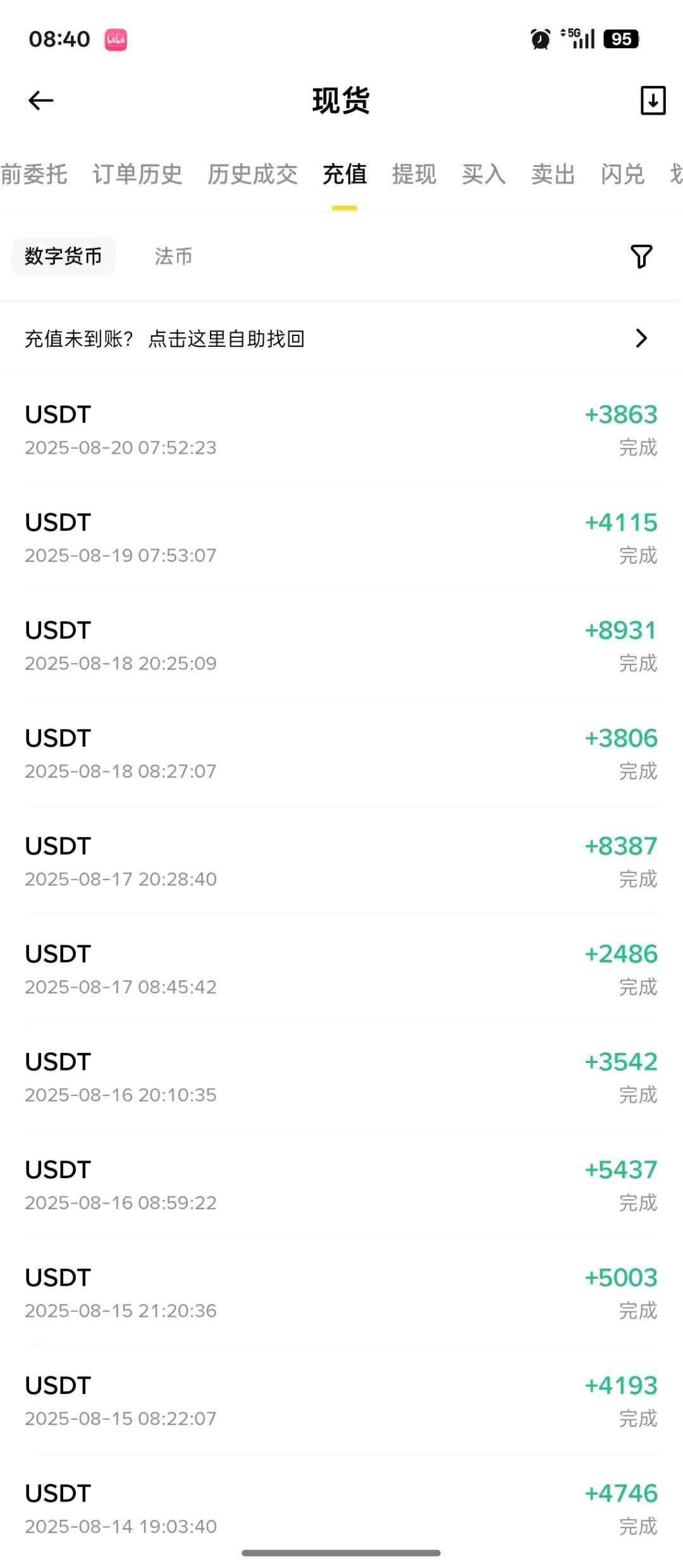683x1568 pixels.
Task: View the USDT +5003 deposit details
Action: [341, 1293]
